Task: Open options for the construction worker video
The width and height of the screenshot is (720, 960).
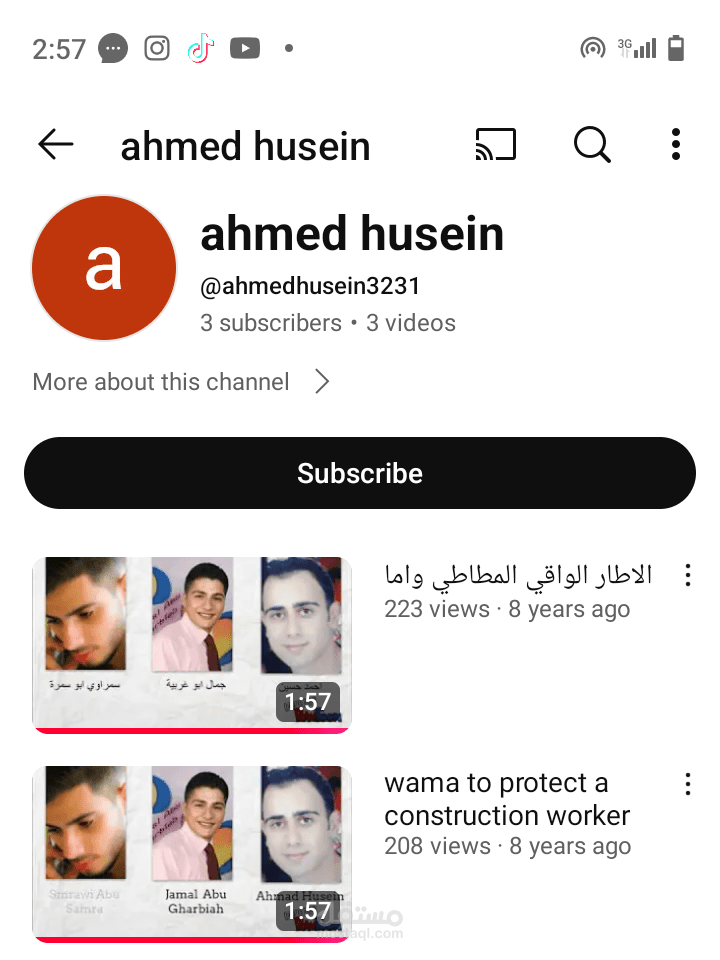Action: click(x=687, y=784)
